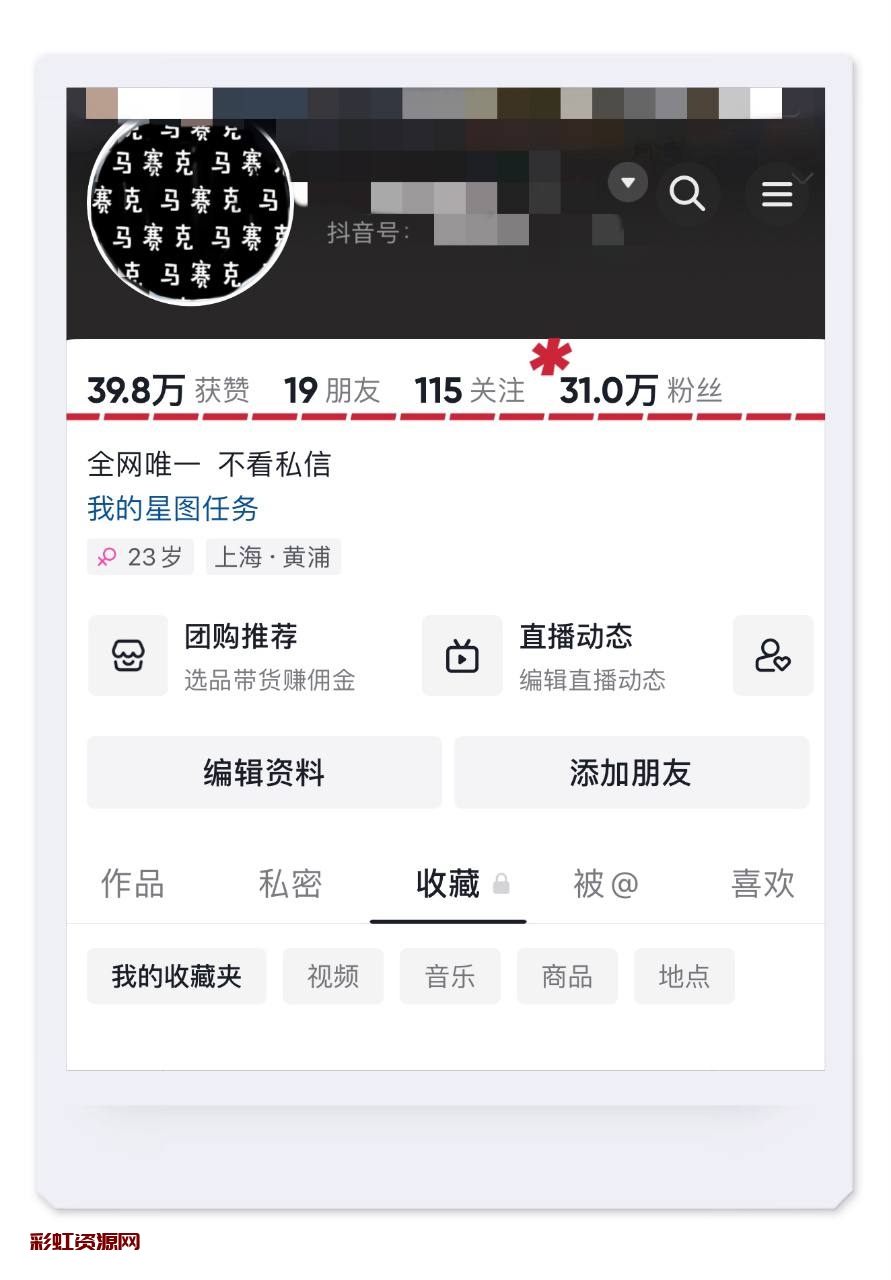Viewport: 891px width, 1280px height.
Task: Filter favorites by 视频
Action: coord(333,976)
